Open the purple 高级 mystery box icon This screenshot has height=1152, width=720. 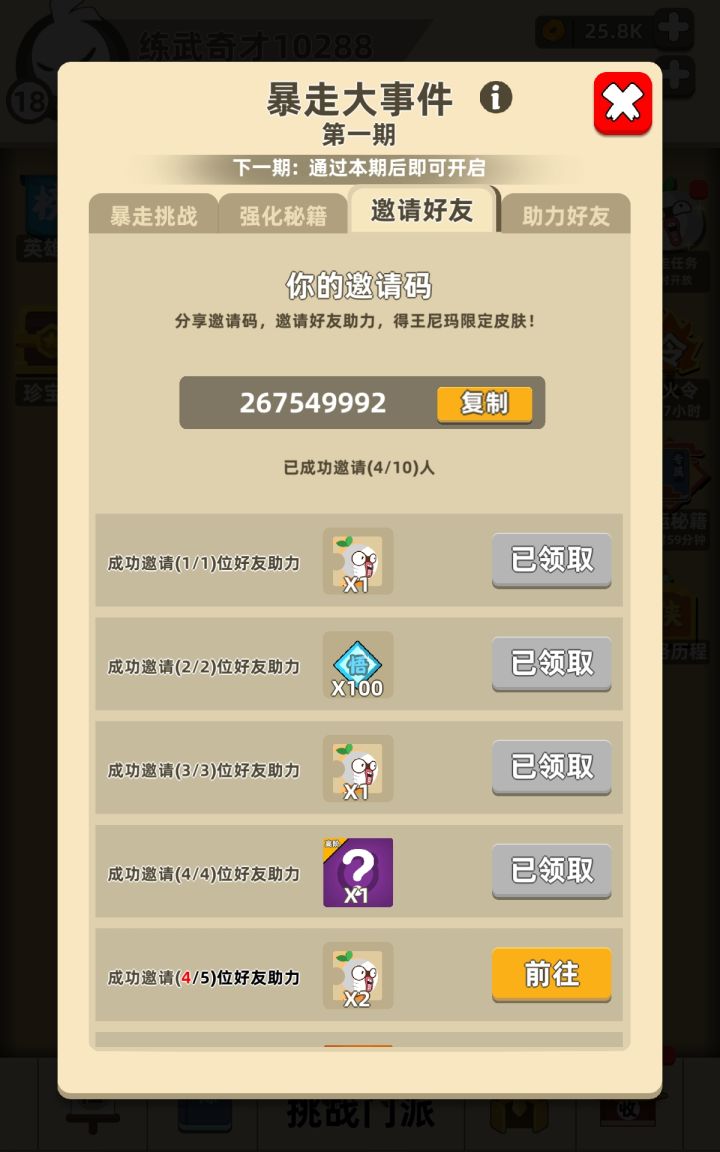(x=359, y=869)
